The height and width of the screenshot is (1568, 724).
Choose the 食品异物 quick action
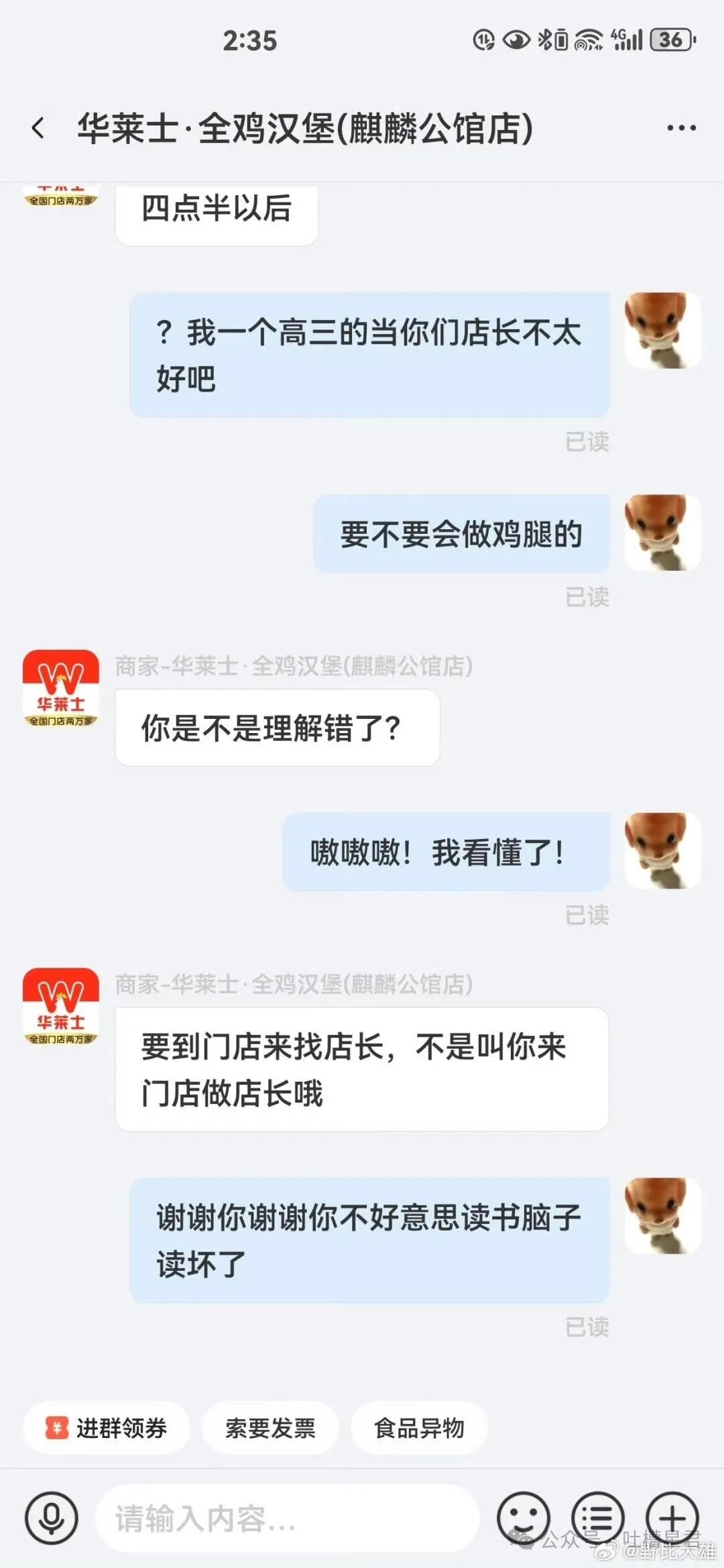click(x=419, y=1428)
